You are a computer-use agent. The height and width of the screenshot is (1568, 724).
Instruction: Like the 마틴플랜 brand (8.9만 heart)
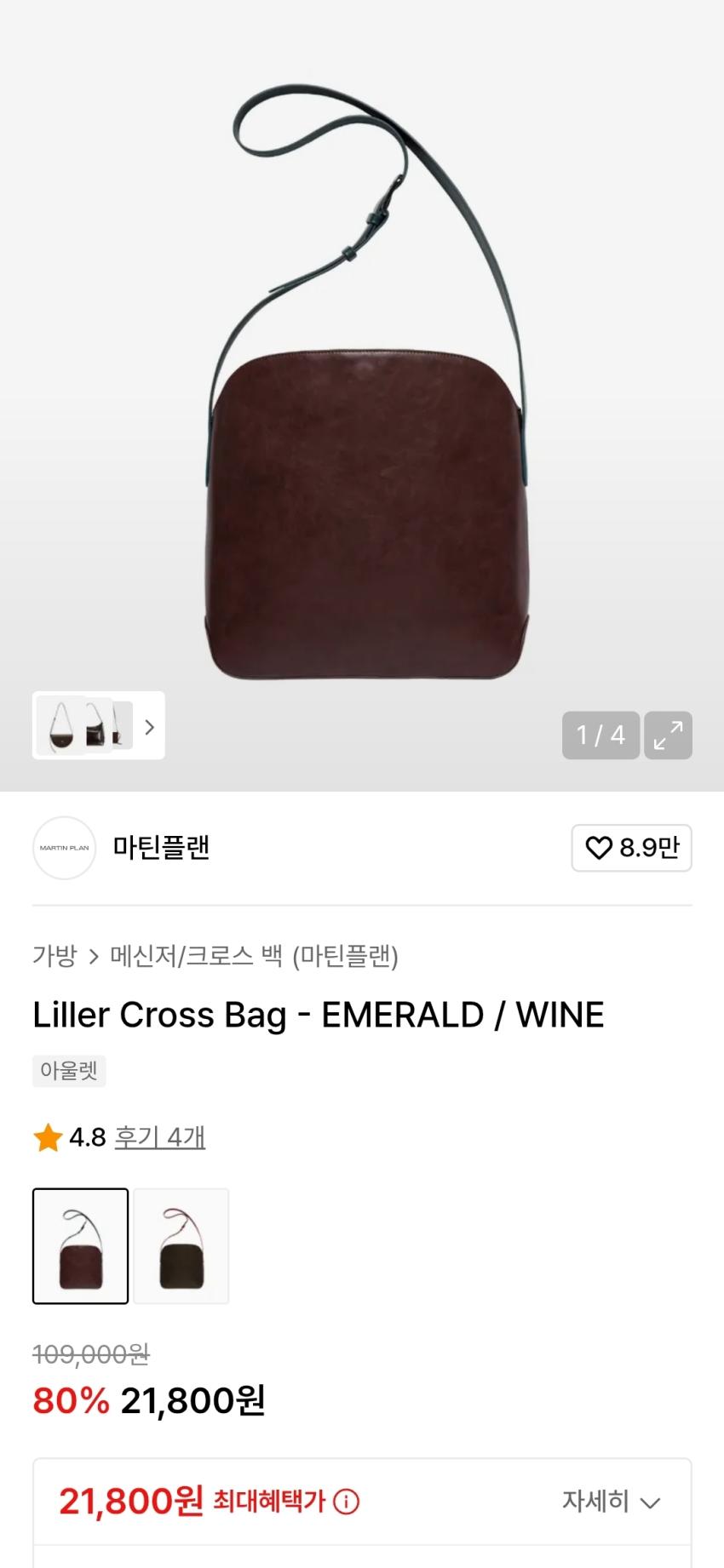coord(631,848)
